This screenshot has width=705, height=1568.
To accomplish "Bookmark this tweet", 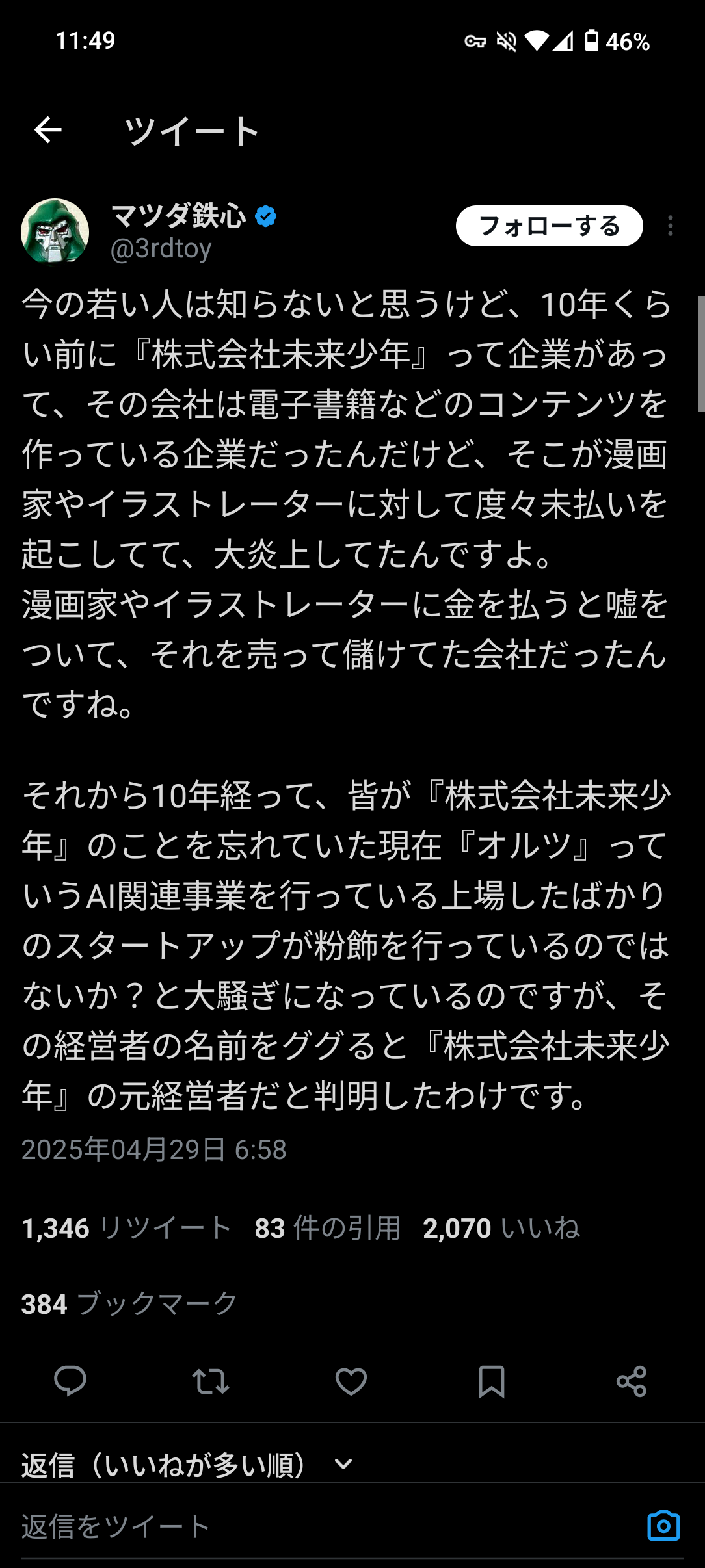I will coord(492,1381).
